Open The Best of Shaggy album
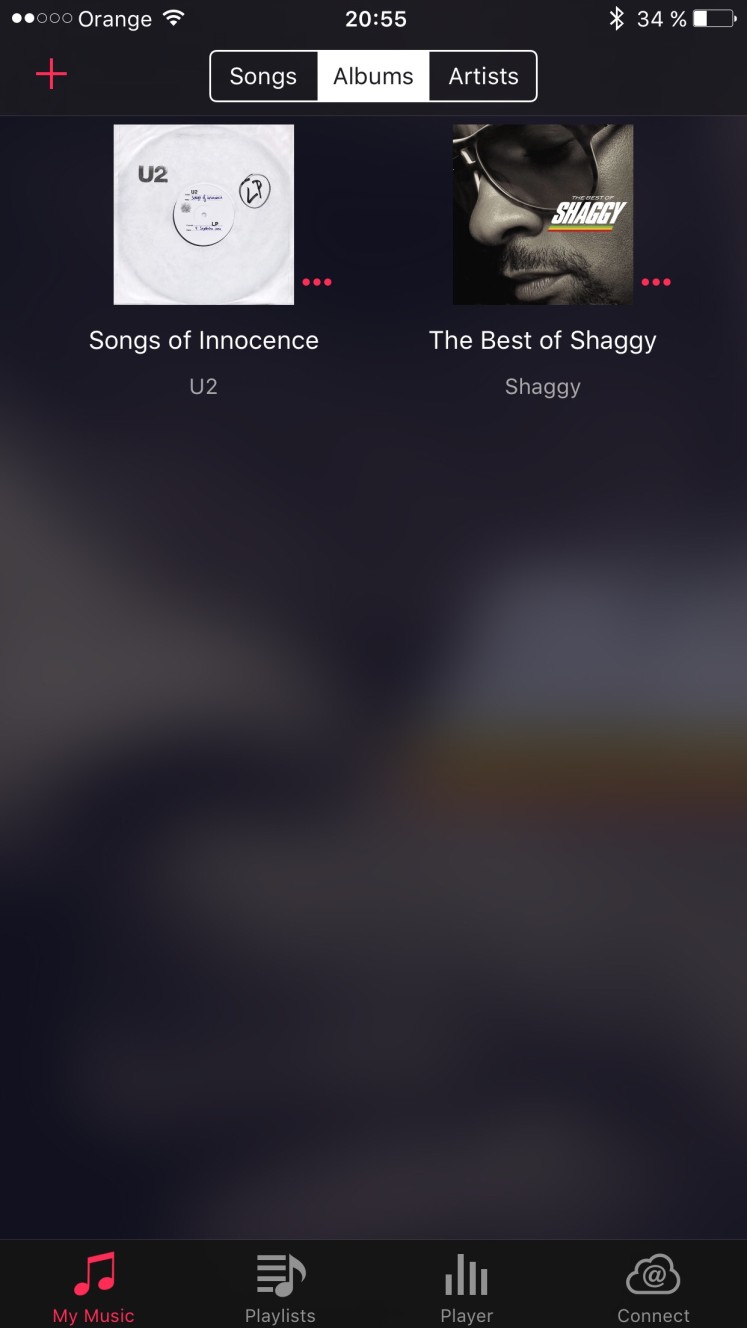The height and width of the screenshot is (1328, 747). click(542, 214)
